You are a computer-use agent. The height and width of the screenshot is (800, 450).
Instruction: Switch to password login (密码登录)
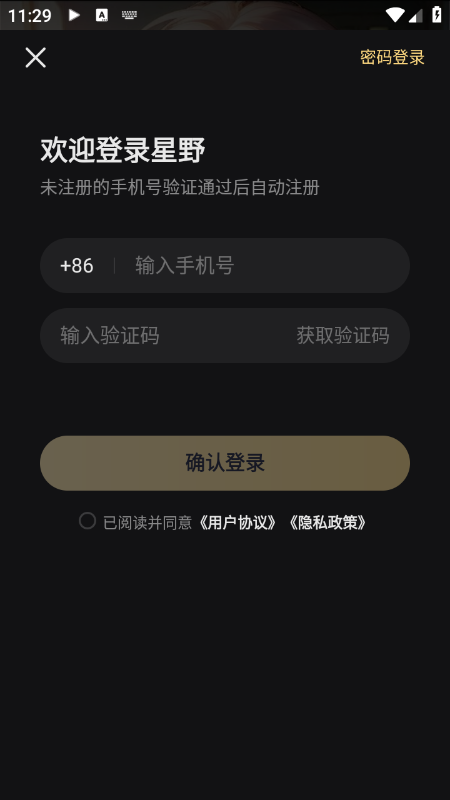tap(392, 57)
